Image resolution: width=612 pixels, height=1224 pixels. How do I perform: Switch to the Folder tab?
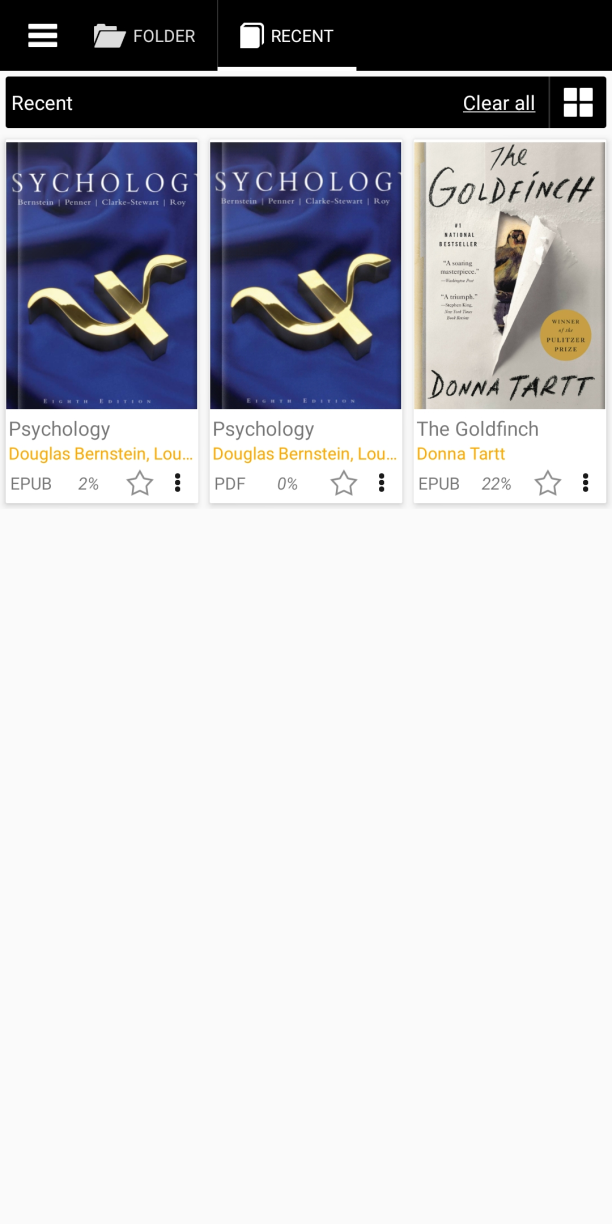point(145,36)
